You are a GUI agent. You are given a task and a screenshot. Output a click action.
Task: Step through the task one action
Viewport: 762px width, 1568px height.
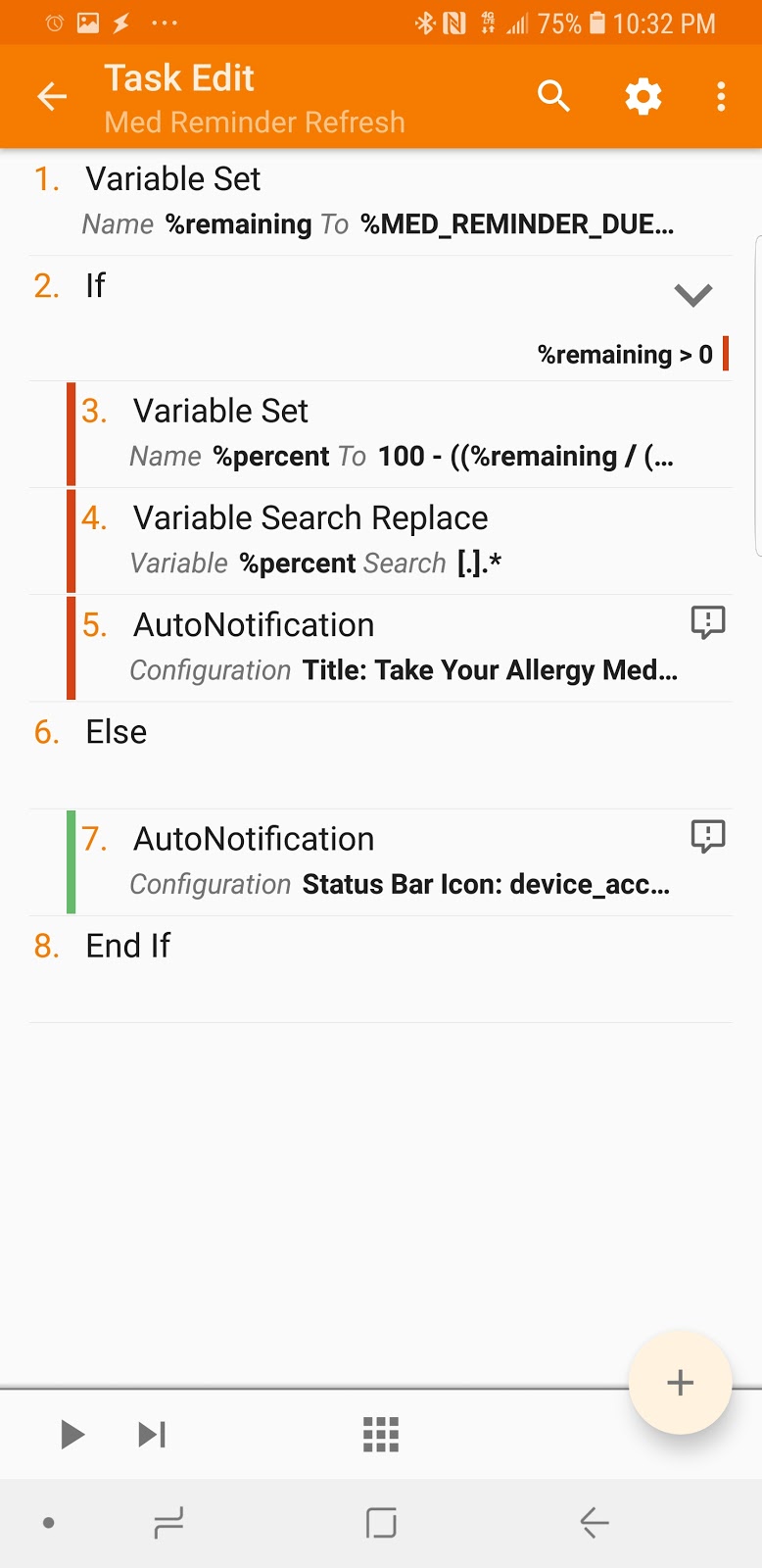click(152, 1435)
